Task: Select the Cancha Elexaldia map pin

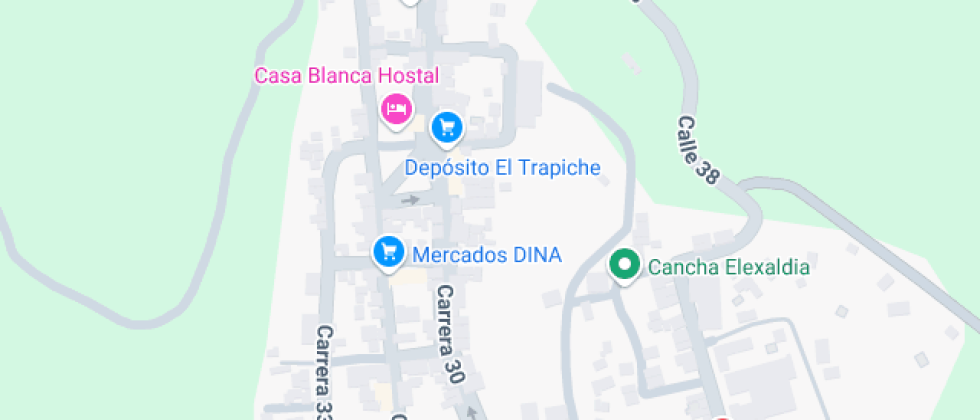Action: tap(625, 265)
